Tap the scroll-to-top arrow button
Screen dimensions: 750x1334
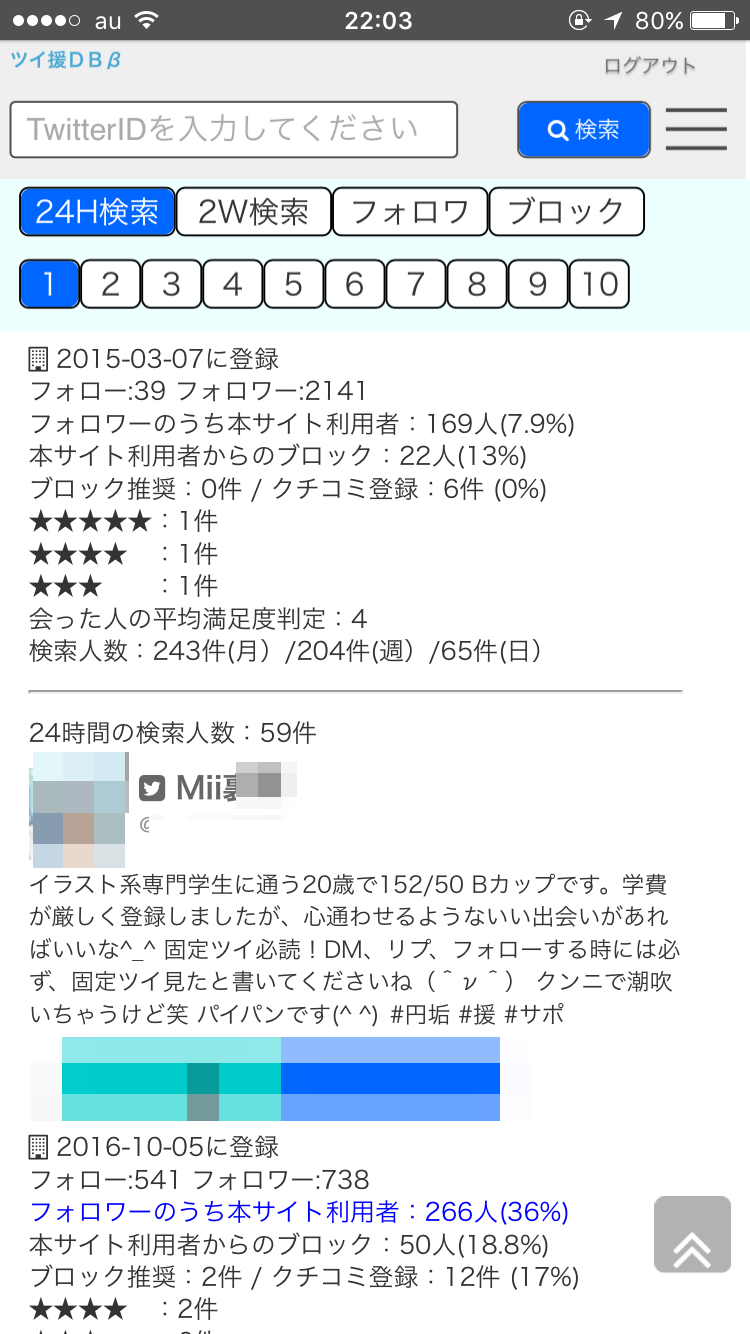692,1234
